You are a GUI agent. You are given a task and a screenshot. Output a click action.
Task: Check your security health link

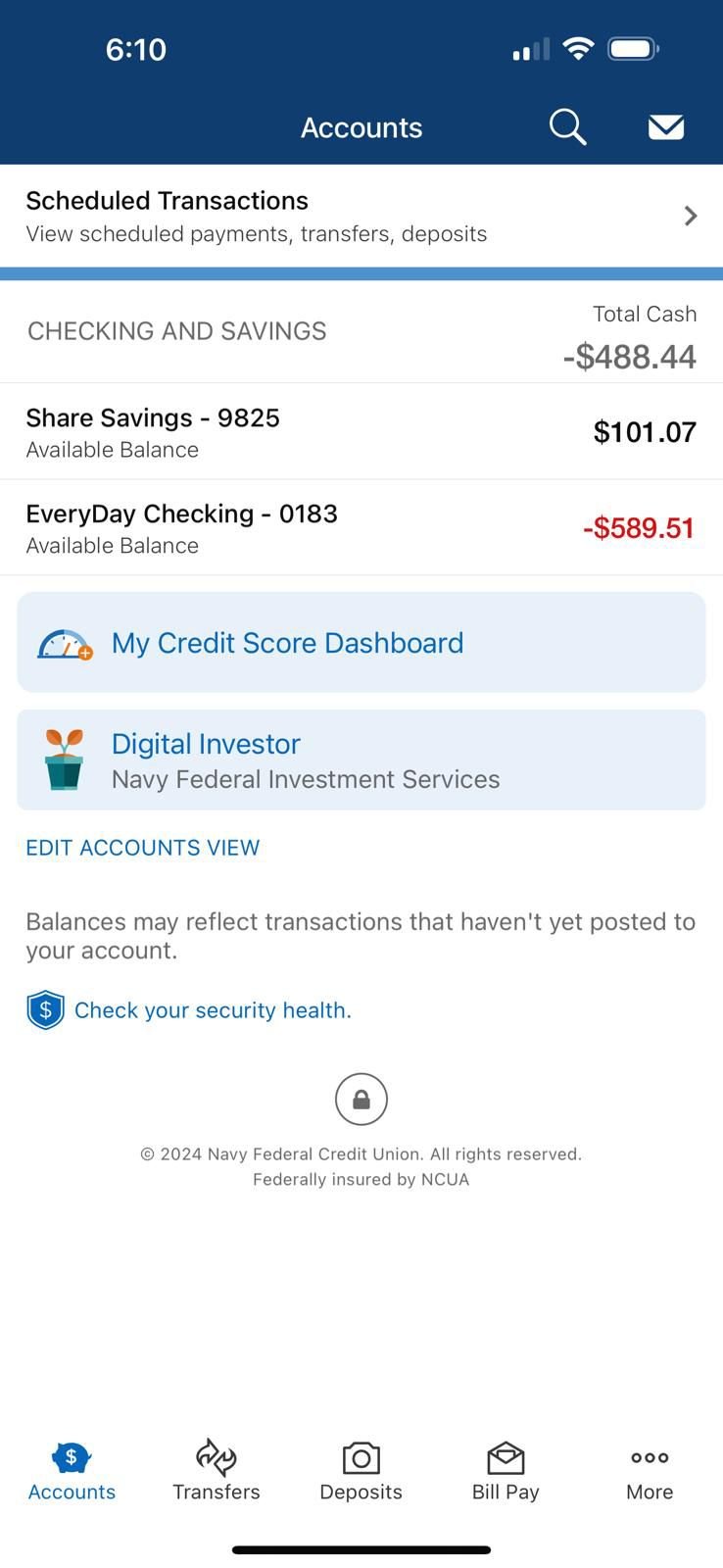click(x=213, y=1010)
